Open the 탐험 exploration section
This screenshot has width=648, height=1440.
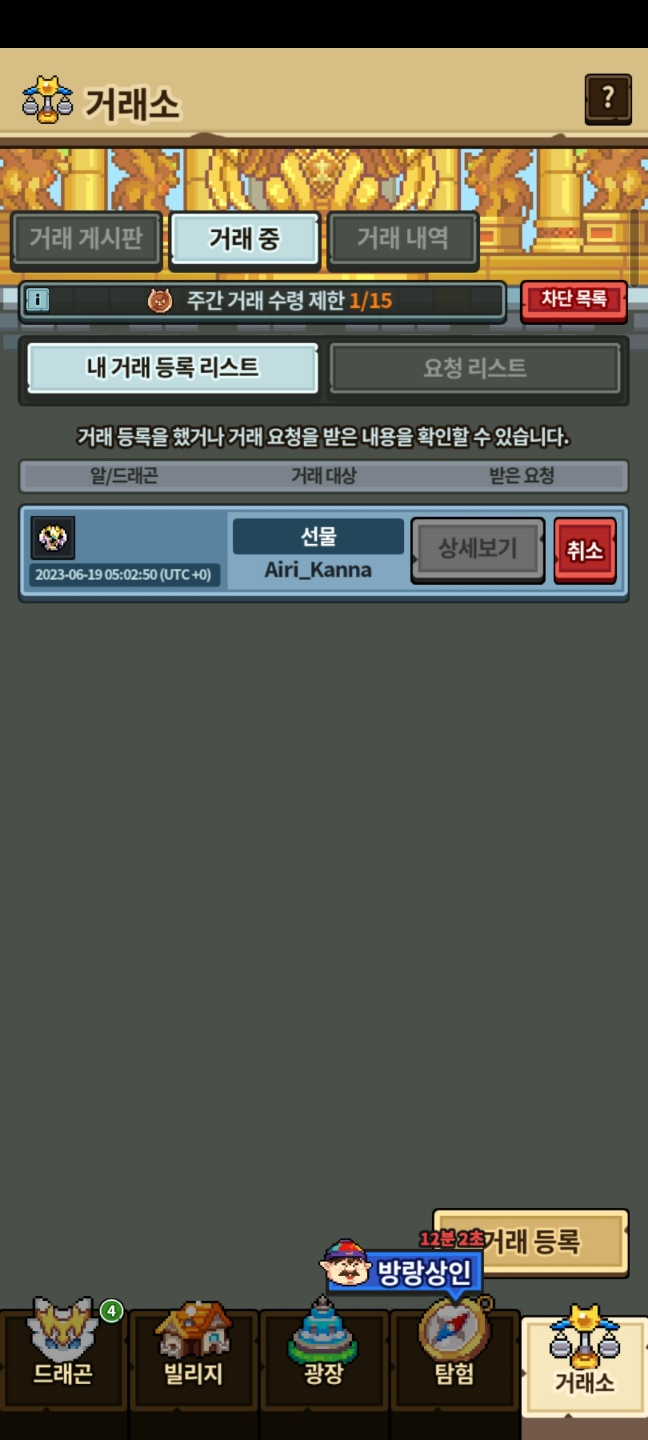[454, 1349]
